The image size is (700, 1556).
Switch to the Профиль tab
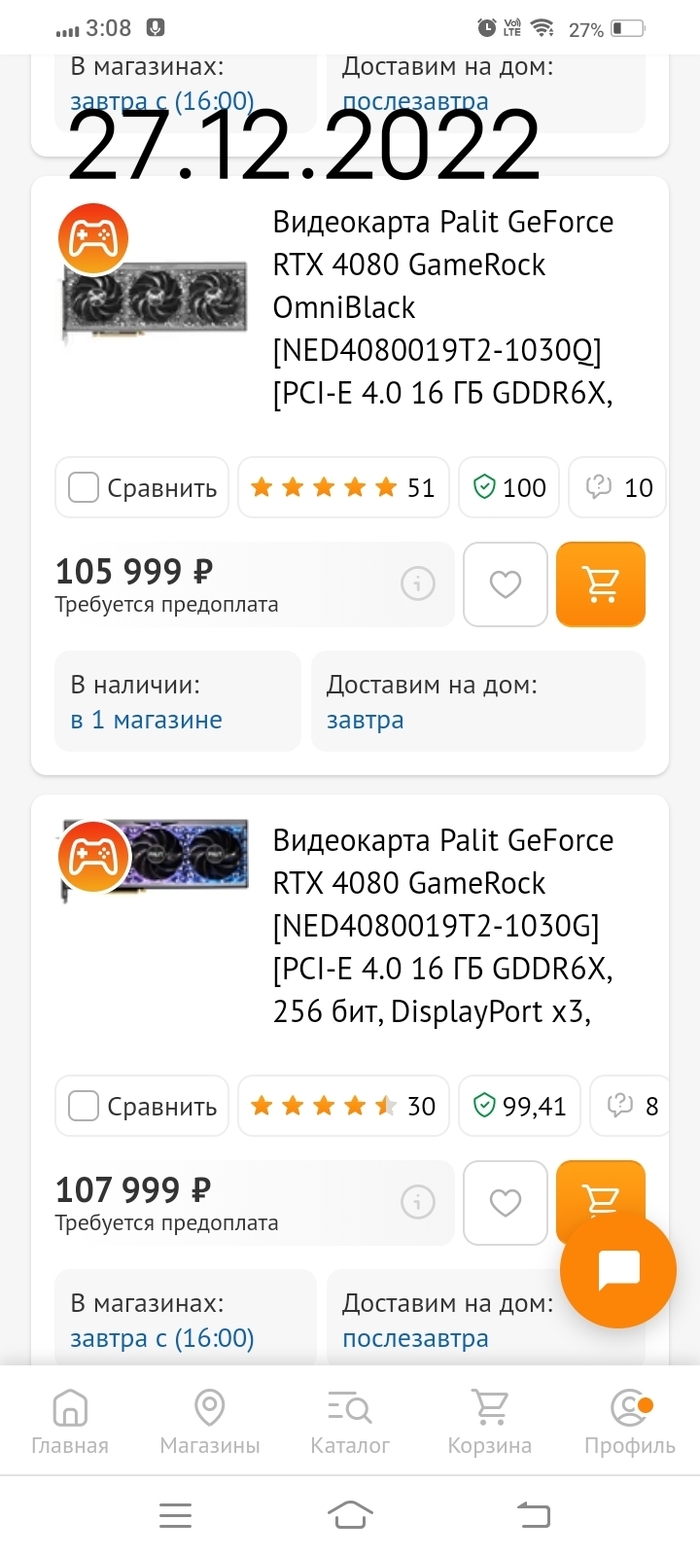630,1423
